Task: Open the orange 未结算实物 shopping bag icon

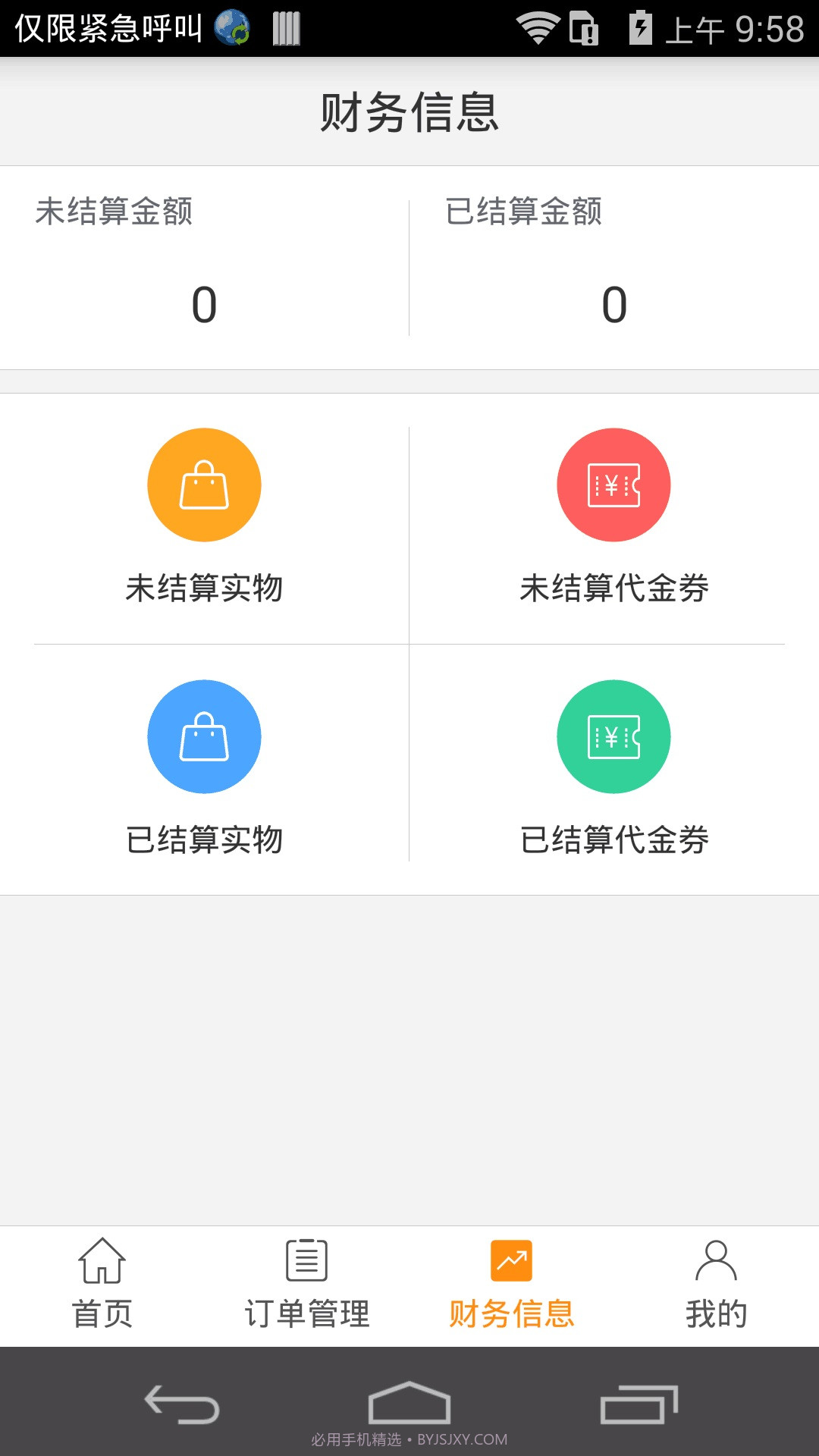Action: [203, 485]
